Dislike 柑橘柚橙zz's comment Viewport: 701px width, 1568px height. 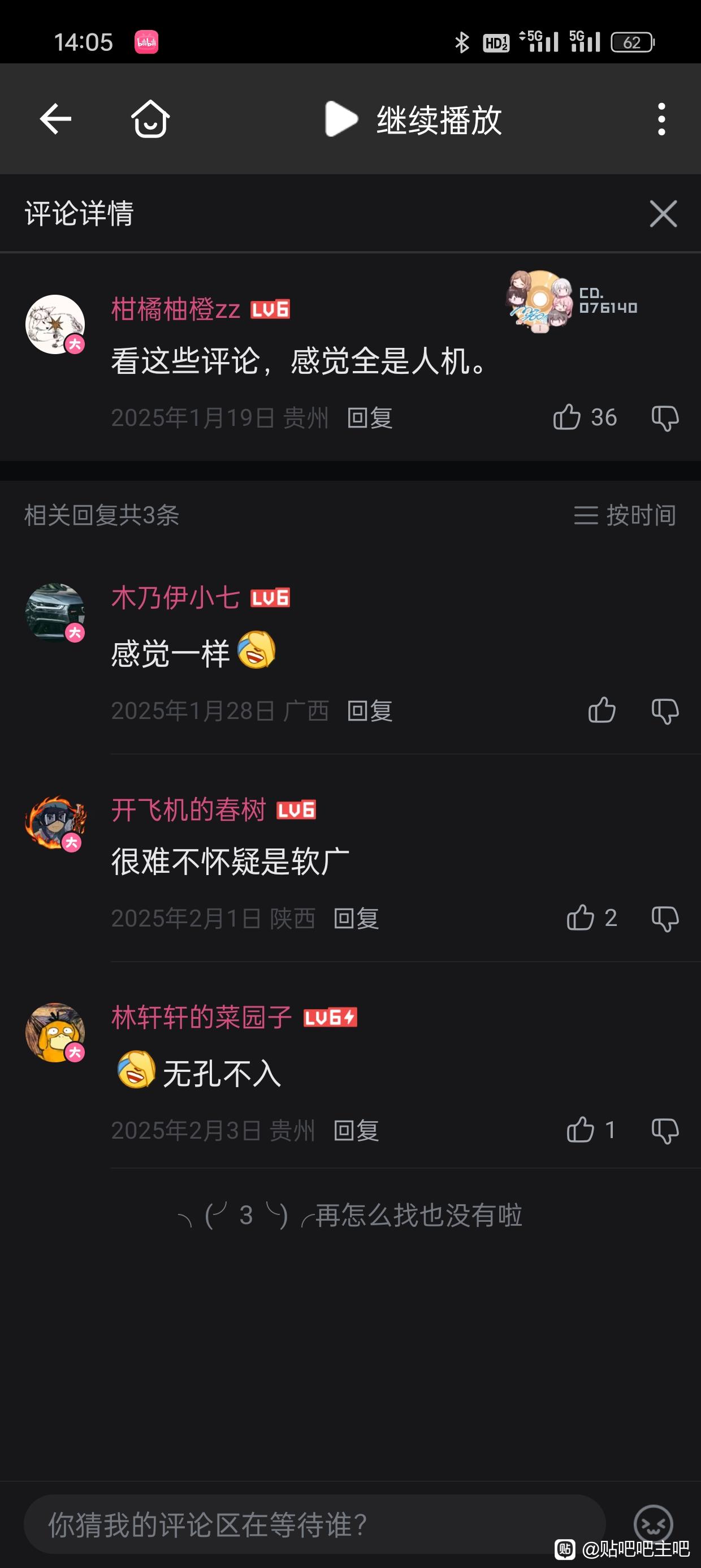(x=664, y=418)
